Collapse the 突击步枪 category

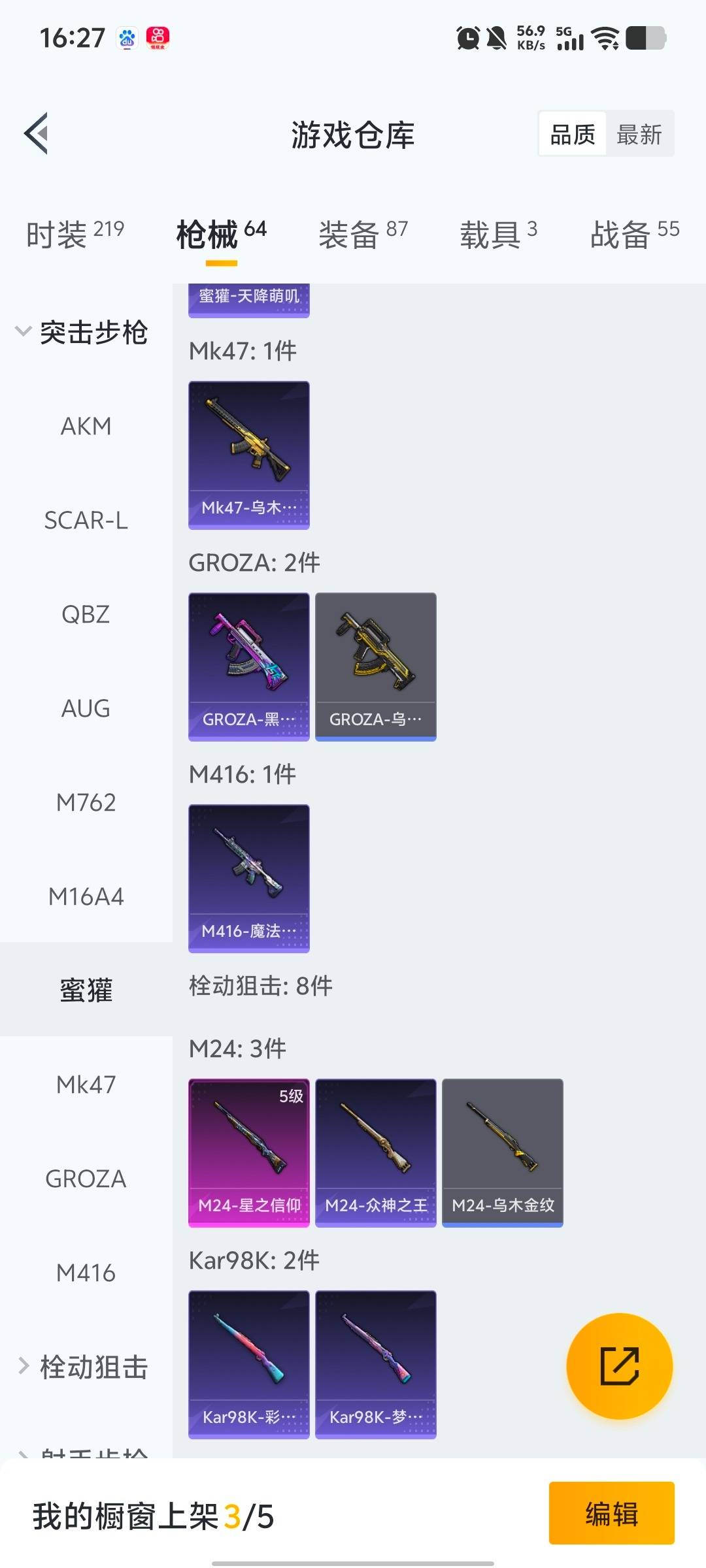click(87, 332)
